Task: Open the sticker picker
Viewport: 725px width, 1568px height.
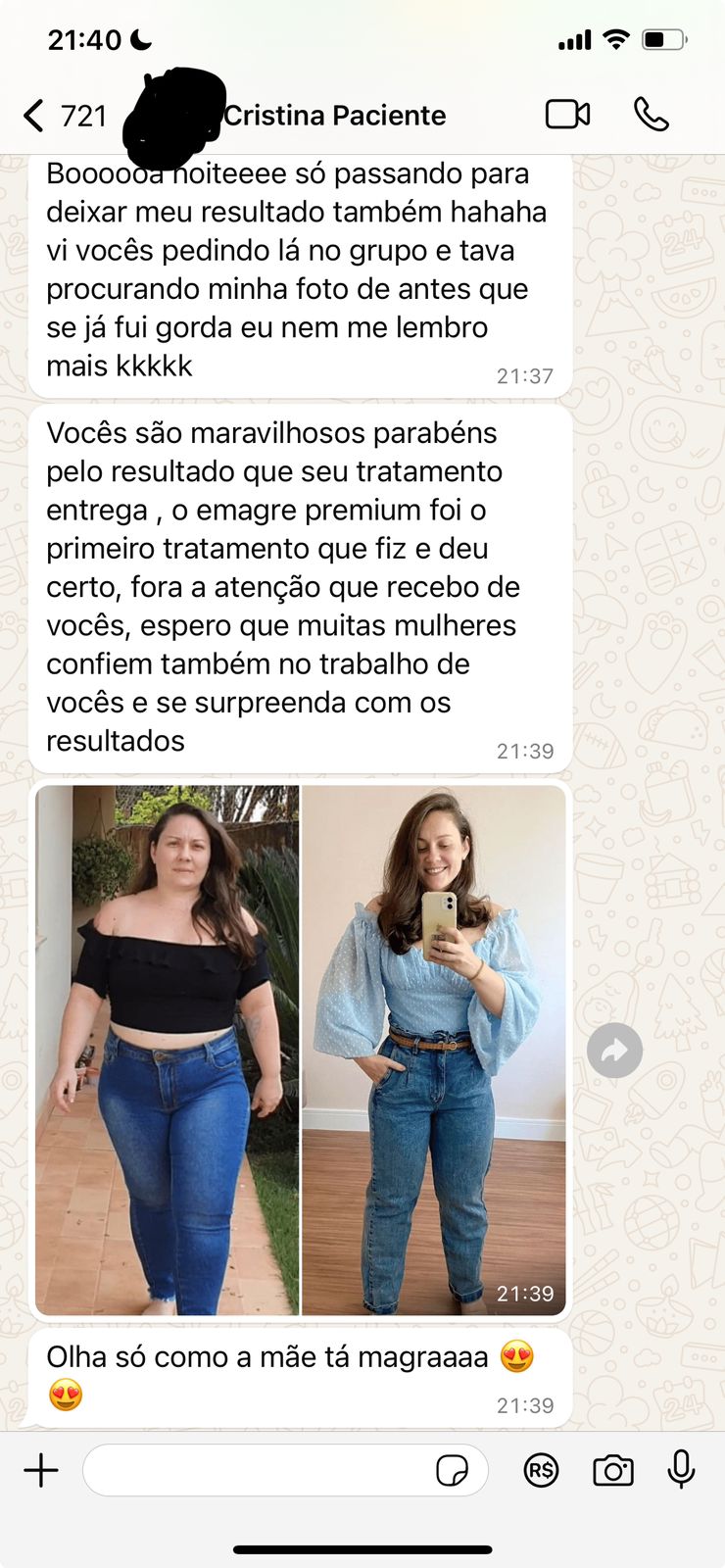Action: 452,1470
